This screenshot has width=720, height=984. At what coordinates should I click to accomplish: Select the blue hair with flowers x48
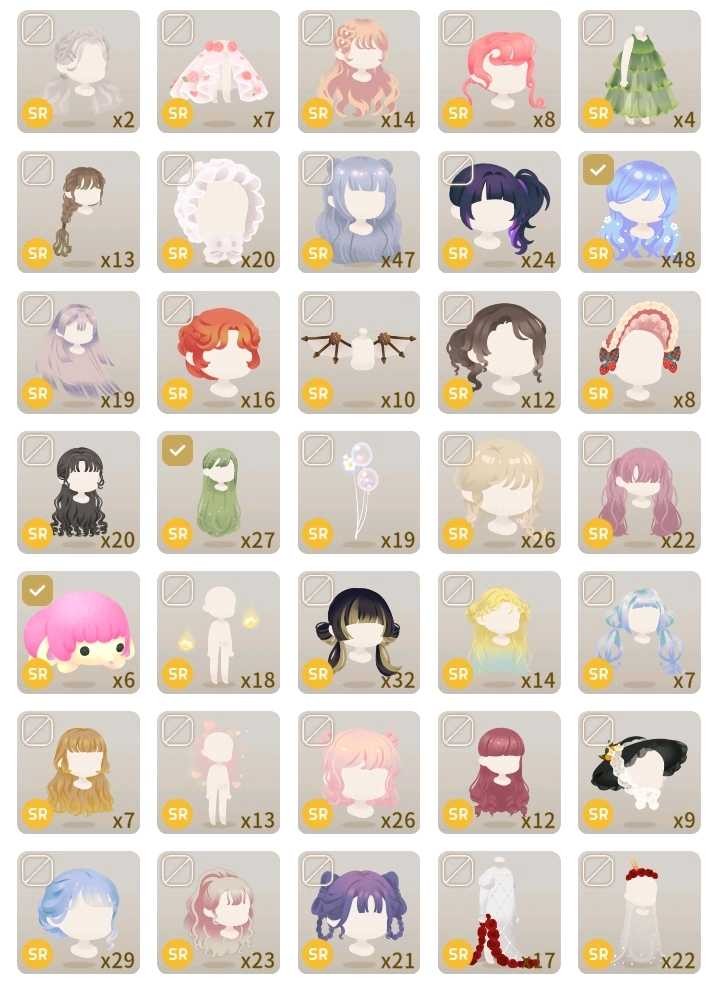pos(639,212)
